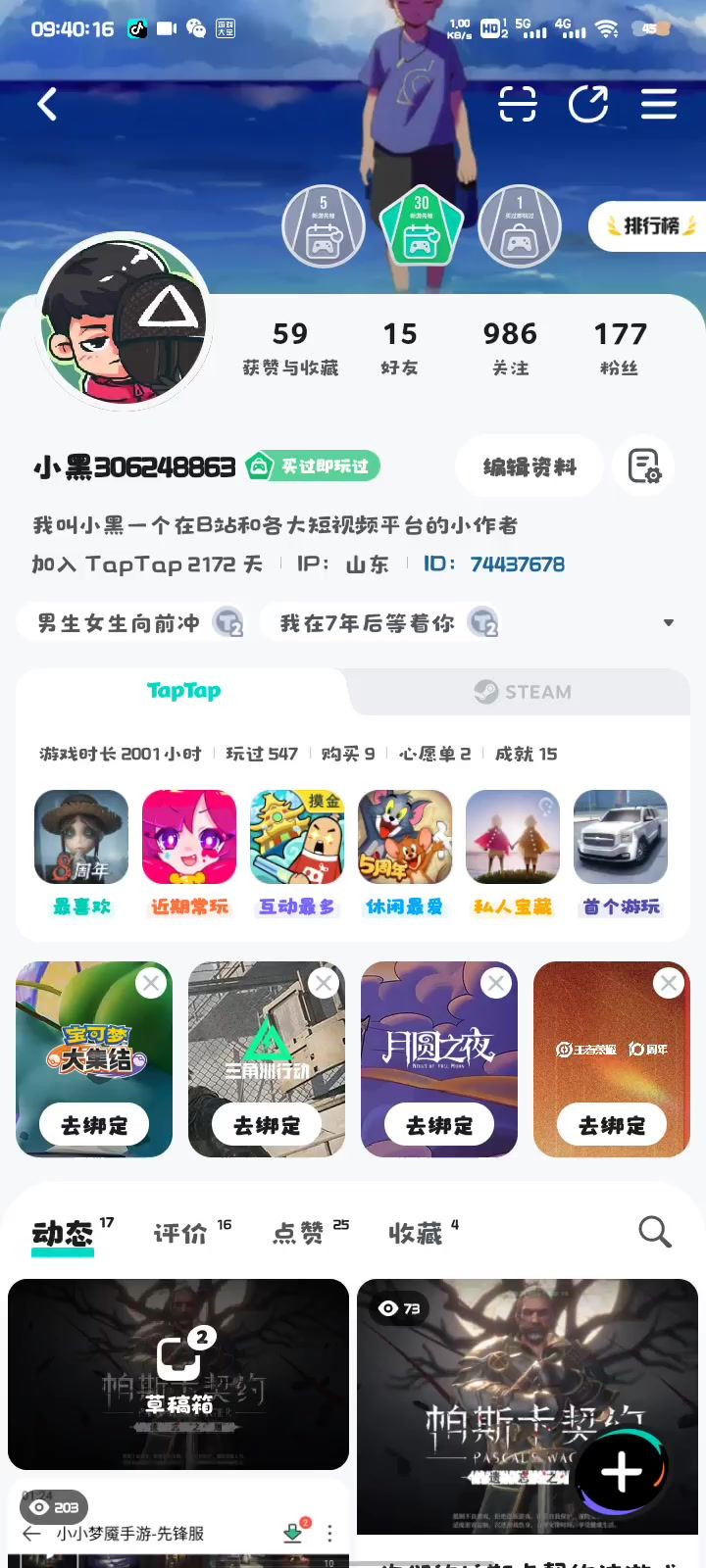Go back with the top-left arrow
This screenshot has width=706, height=1568.
pos(47,104)
